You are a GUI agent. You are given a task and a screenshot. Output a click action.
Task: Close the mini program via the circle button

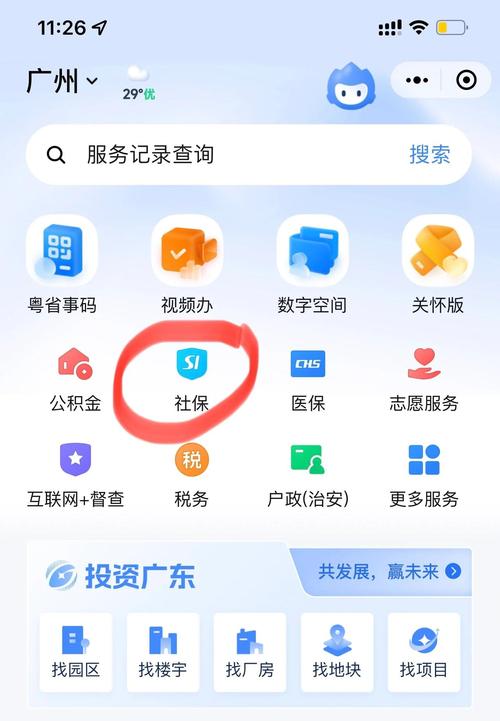pyautogui.click(x=466, y=80)
